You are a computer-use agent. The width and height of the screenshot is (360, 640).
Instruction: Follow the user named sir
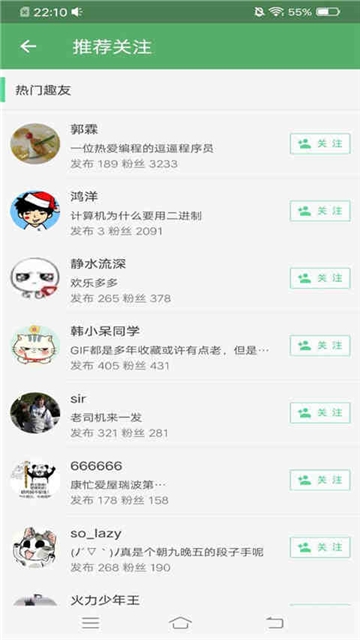click(x=320, y=413)
